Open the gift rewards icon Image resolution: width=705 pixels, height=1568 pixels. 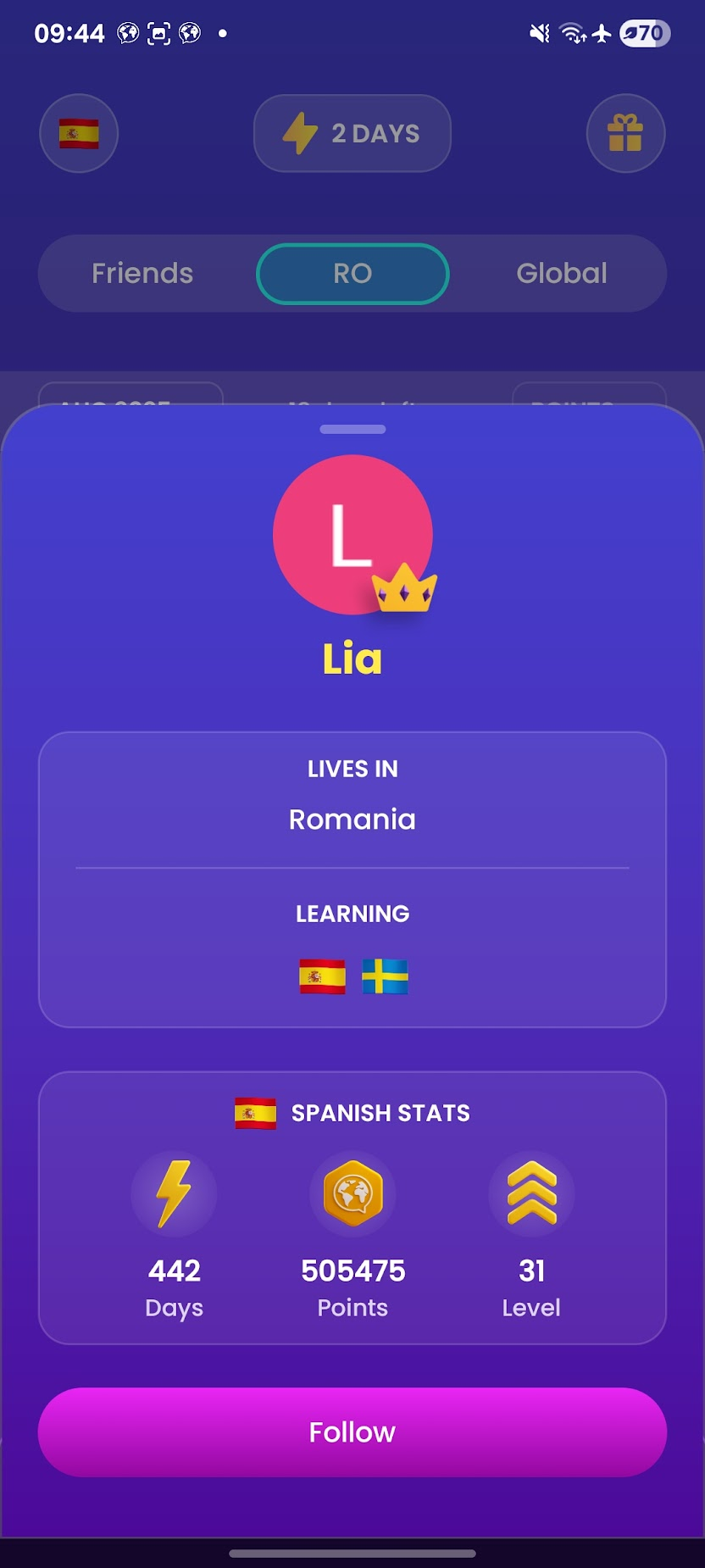[625, 133]
